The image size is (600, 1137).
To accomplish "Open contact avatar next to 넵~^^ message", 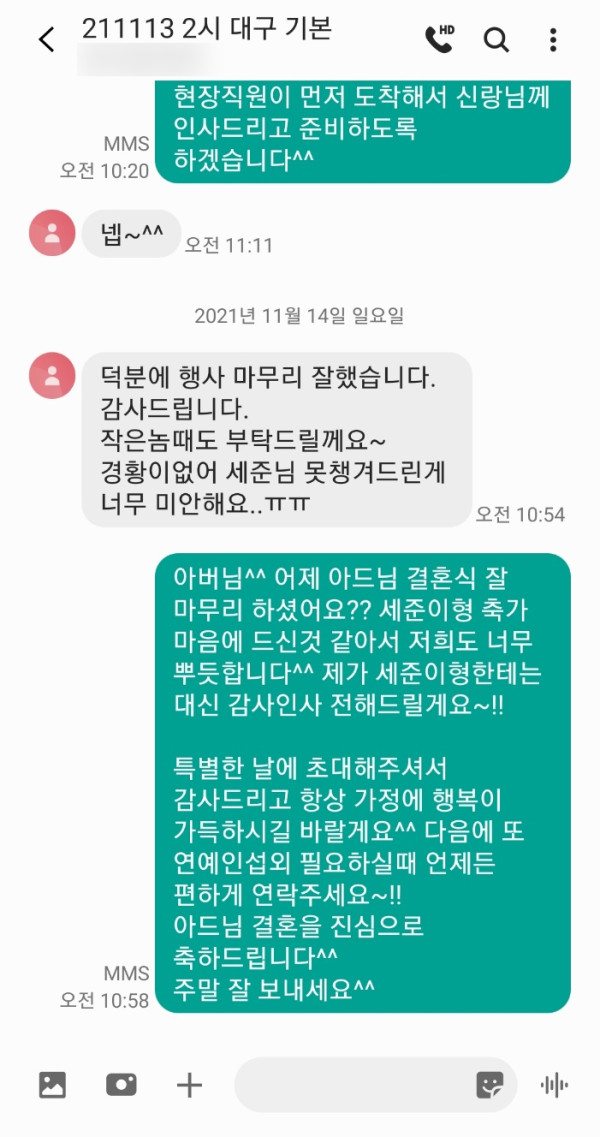I will (x=52, y=233).
